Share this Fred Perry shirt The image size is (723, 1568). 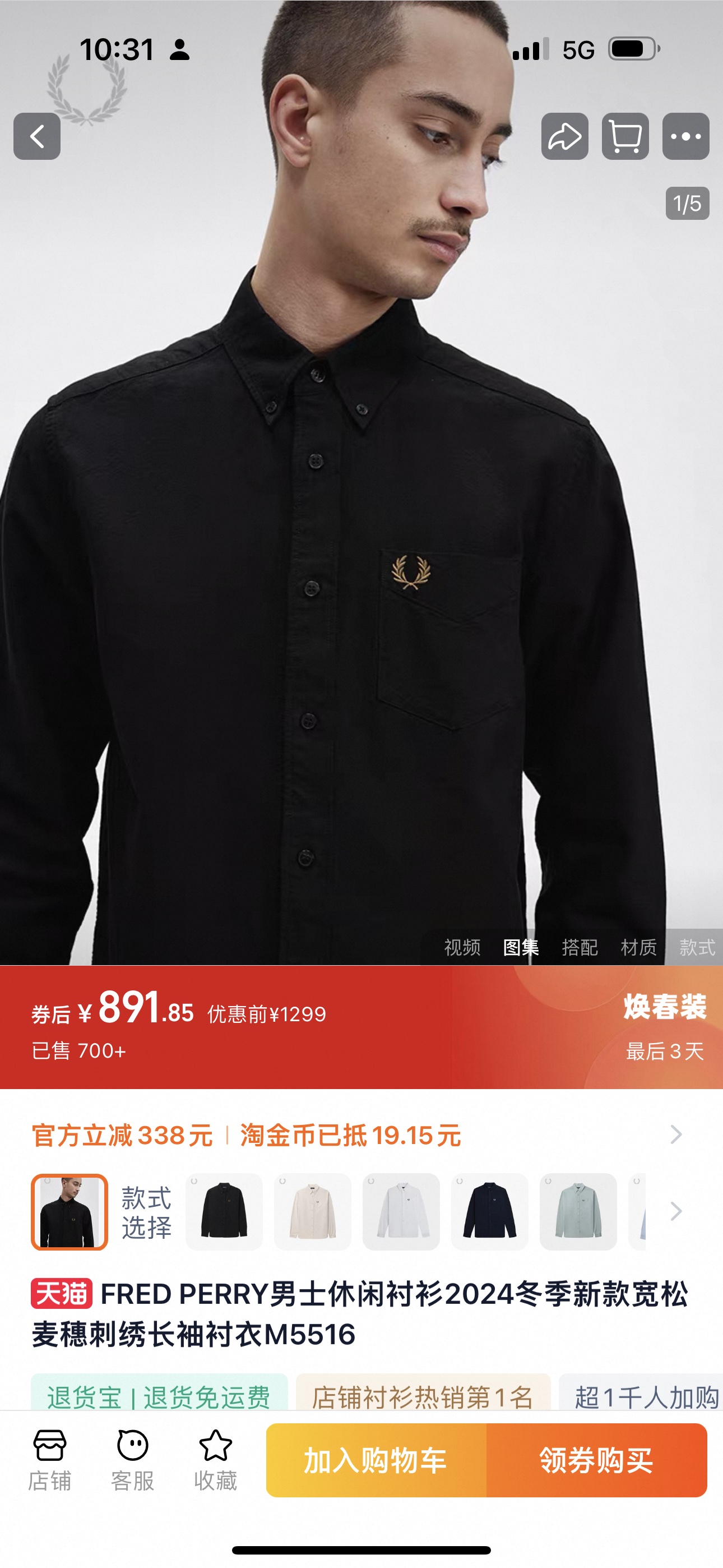564,136
